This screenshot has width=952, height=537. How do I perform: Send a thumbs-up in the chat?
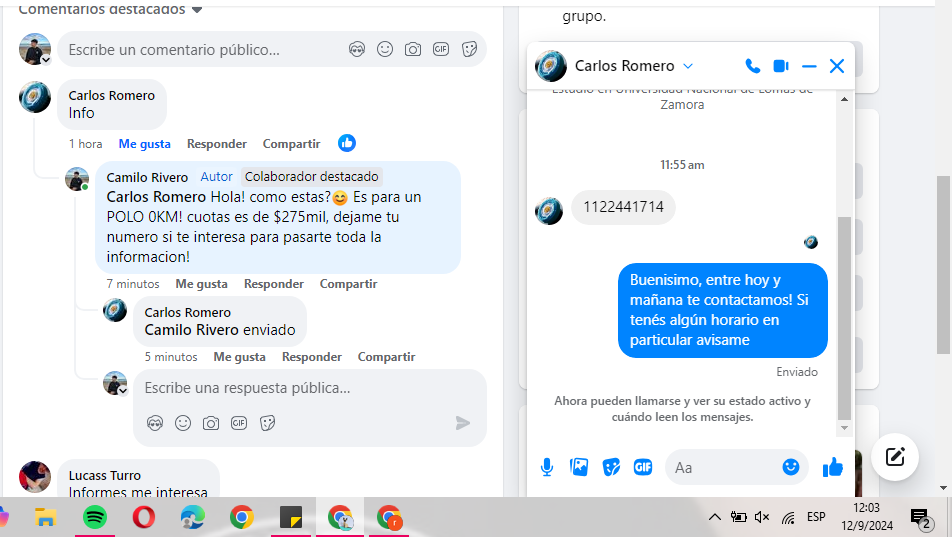(x=832, y=467)
